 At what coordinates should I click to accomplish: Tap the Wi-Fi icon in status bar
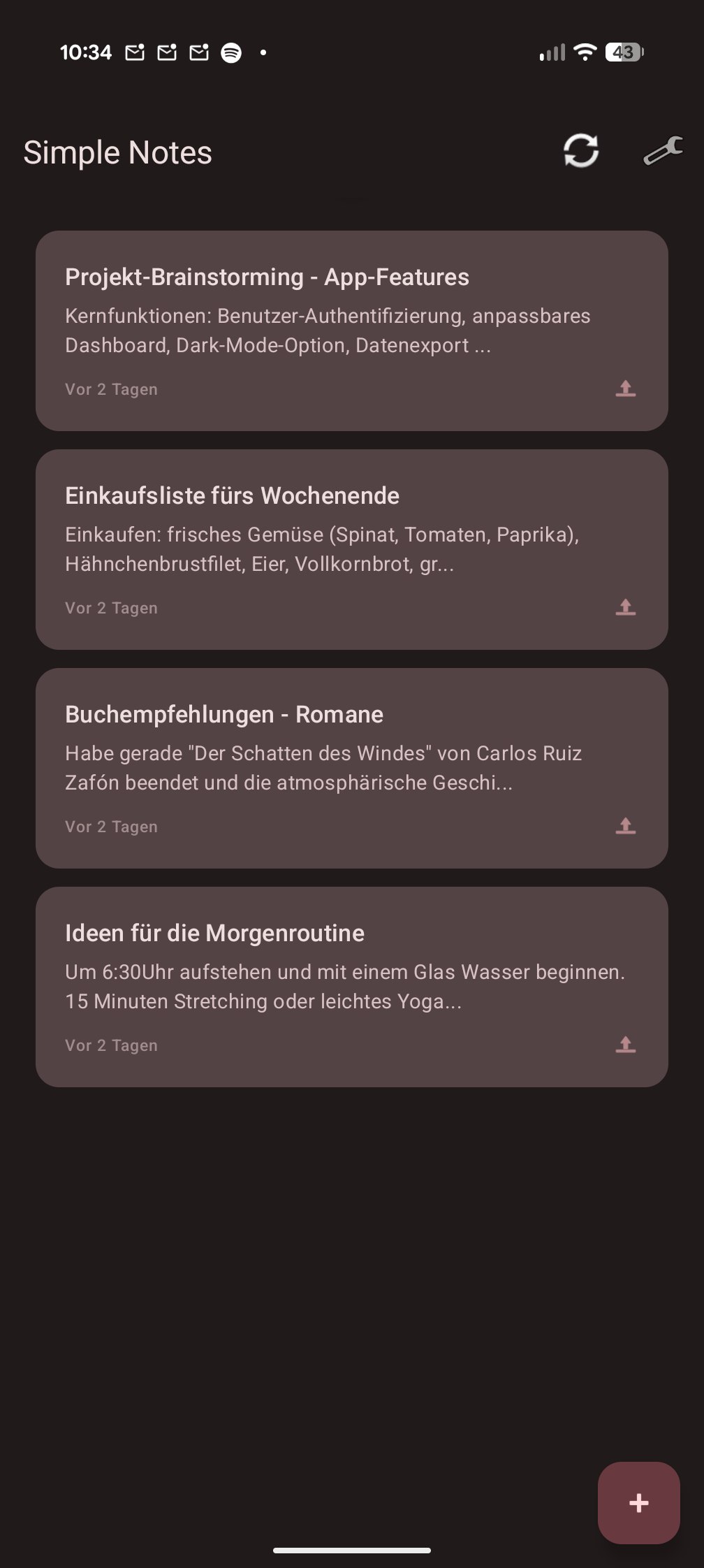[585, 51]
